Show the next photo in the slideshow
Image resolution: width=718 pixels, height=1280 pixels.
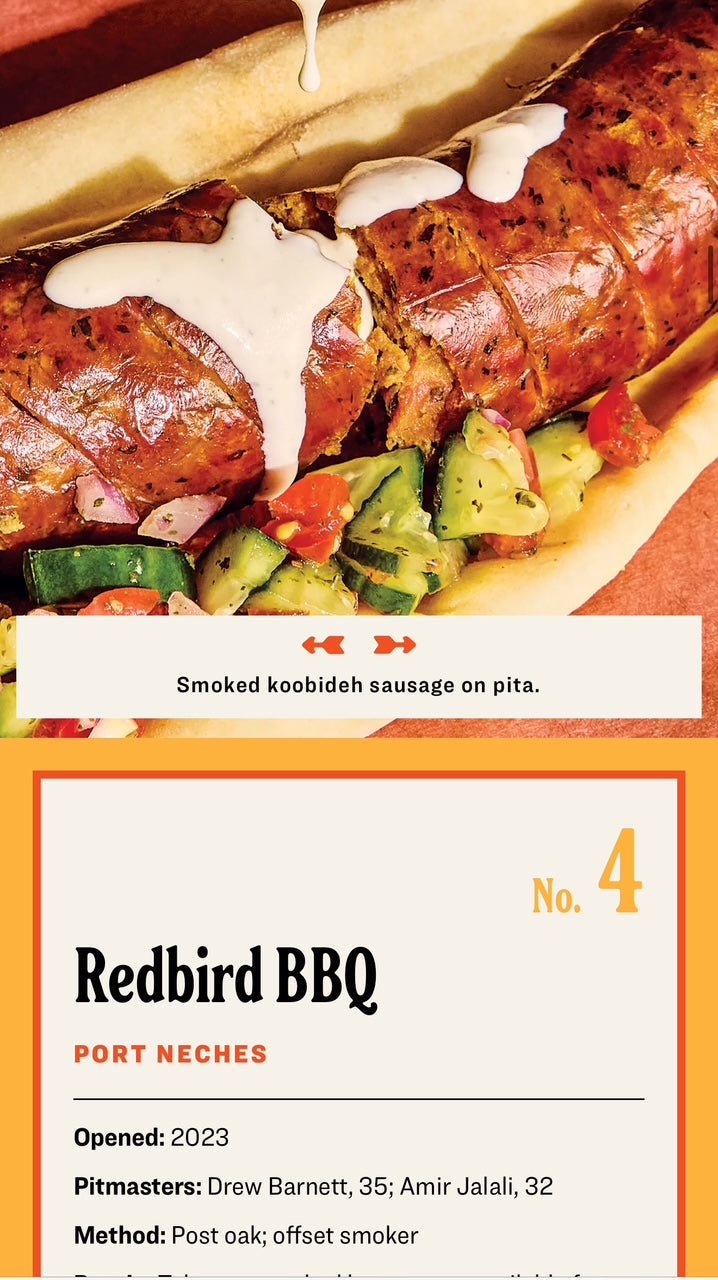coord(394,645)
